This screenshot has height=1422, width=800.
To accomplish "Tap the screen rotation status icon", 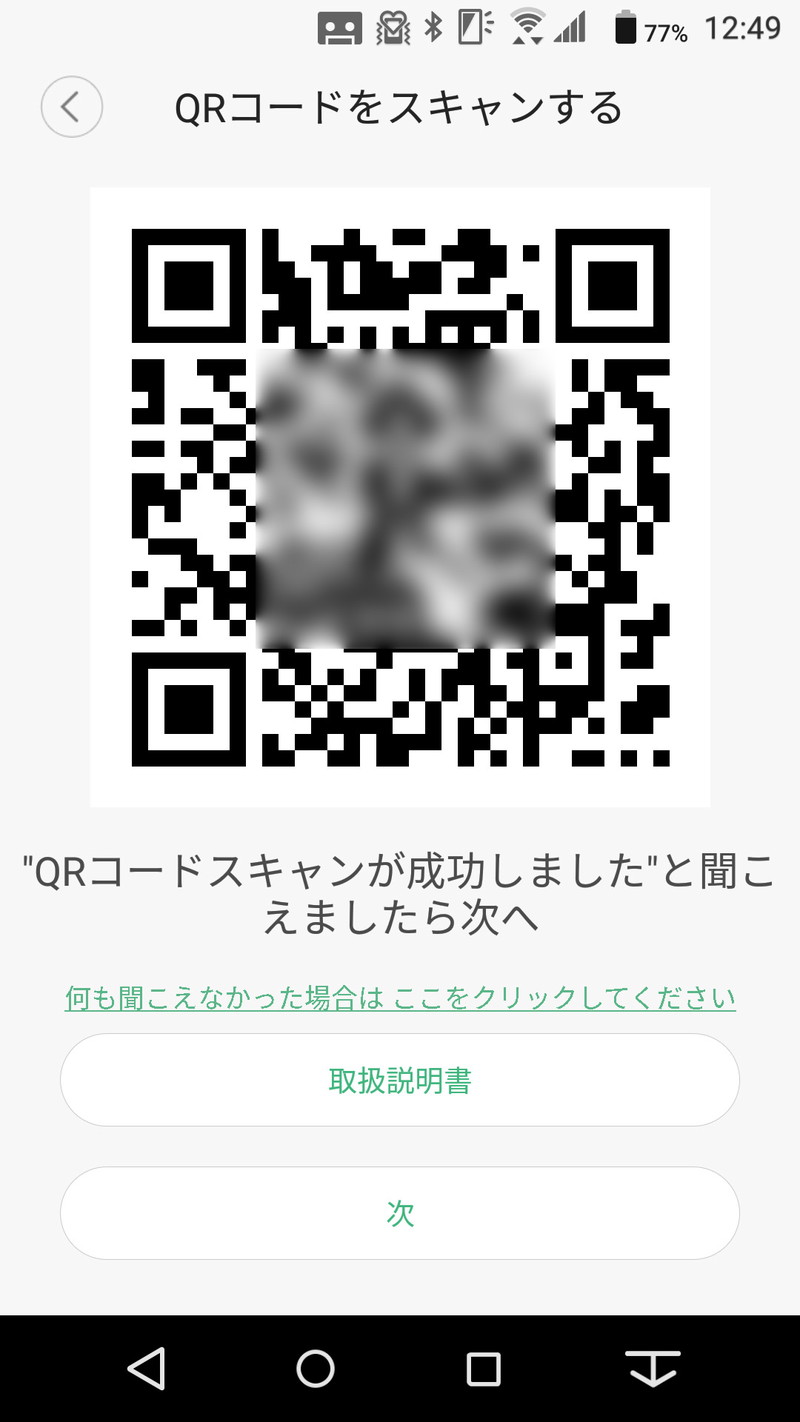I will click(x=472, y=29).
